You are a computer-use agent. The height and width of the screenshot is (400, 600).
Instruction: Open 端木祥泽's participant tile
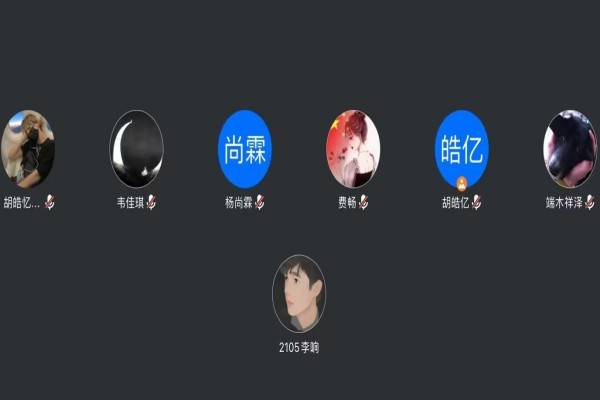(x=570, y=148)
